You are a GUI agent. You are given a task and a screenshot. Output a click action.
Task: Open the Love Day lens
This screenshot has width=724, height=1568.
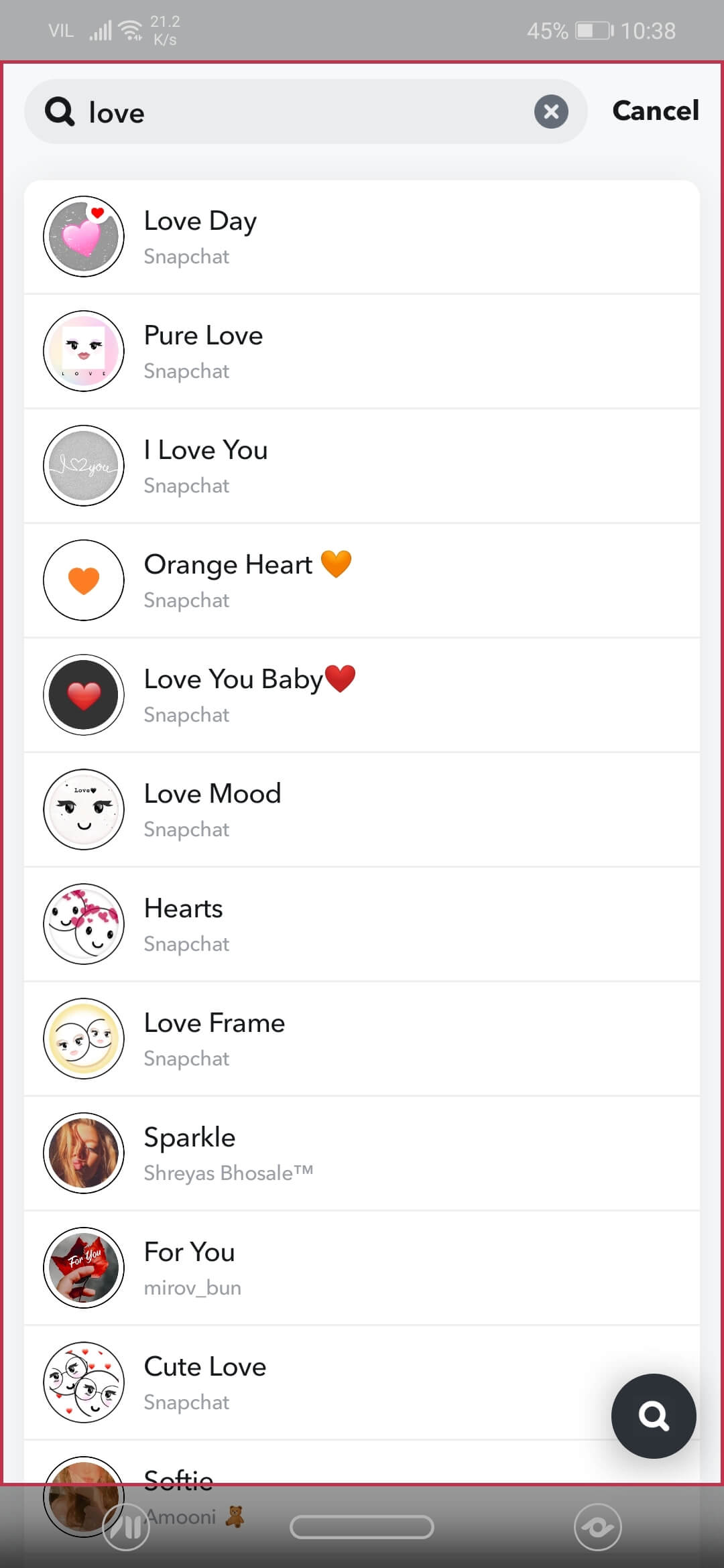tap(362, 237)
